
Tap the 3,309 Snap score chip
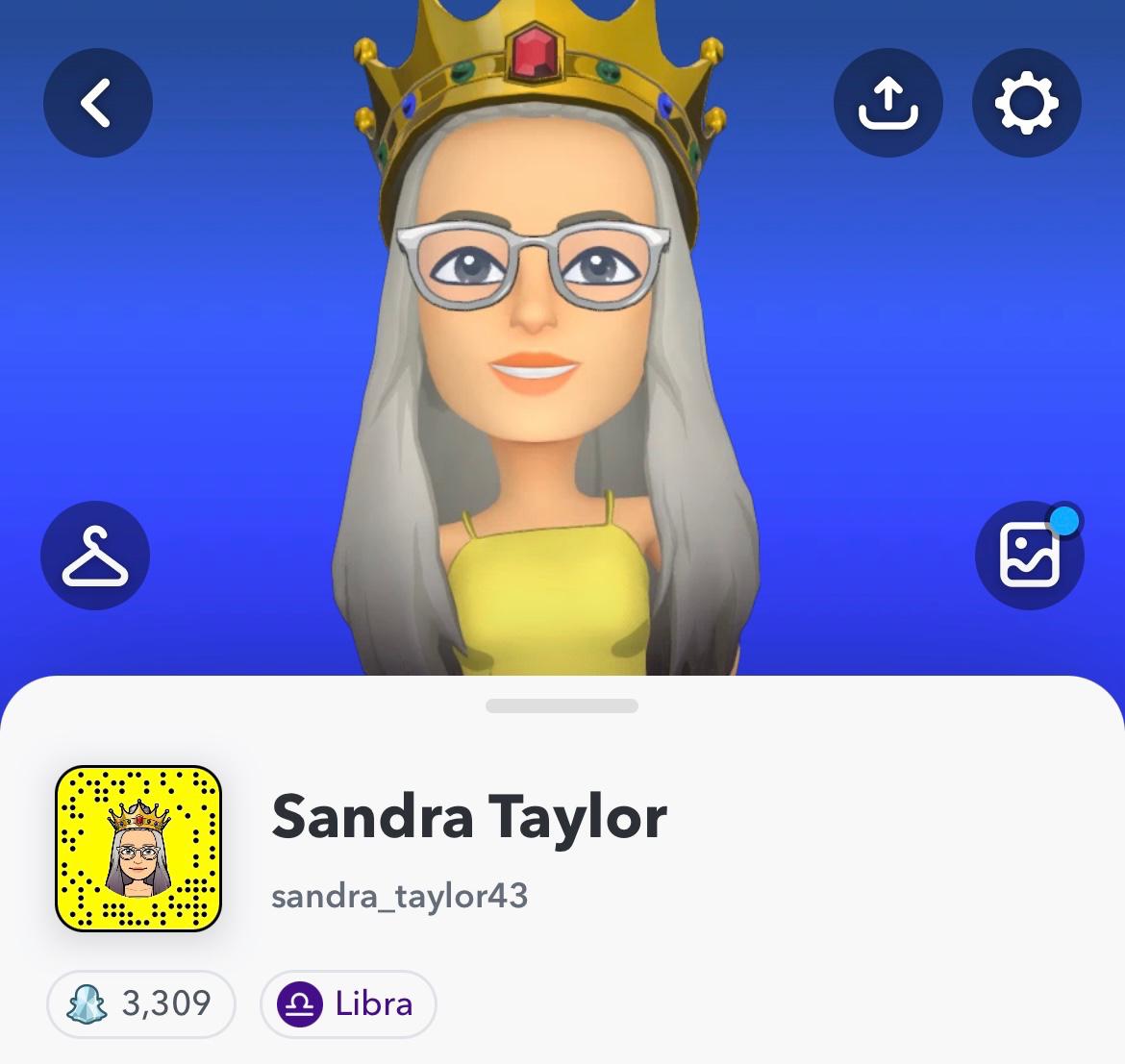141,1003
